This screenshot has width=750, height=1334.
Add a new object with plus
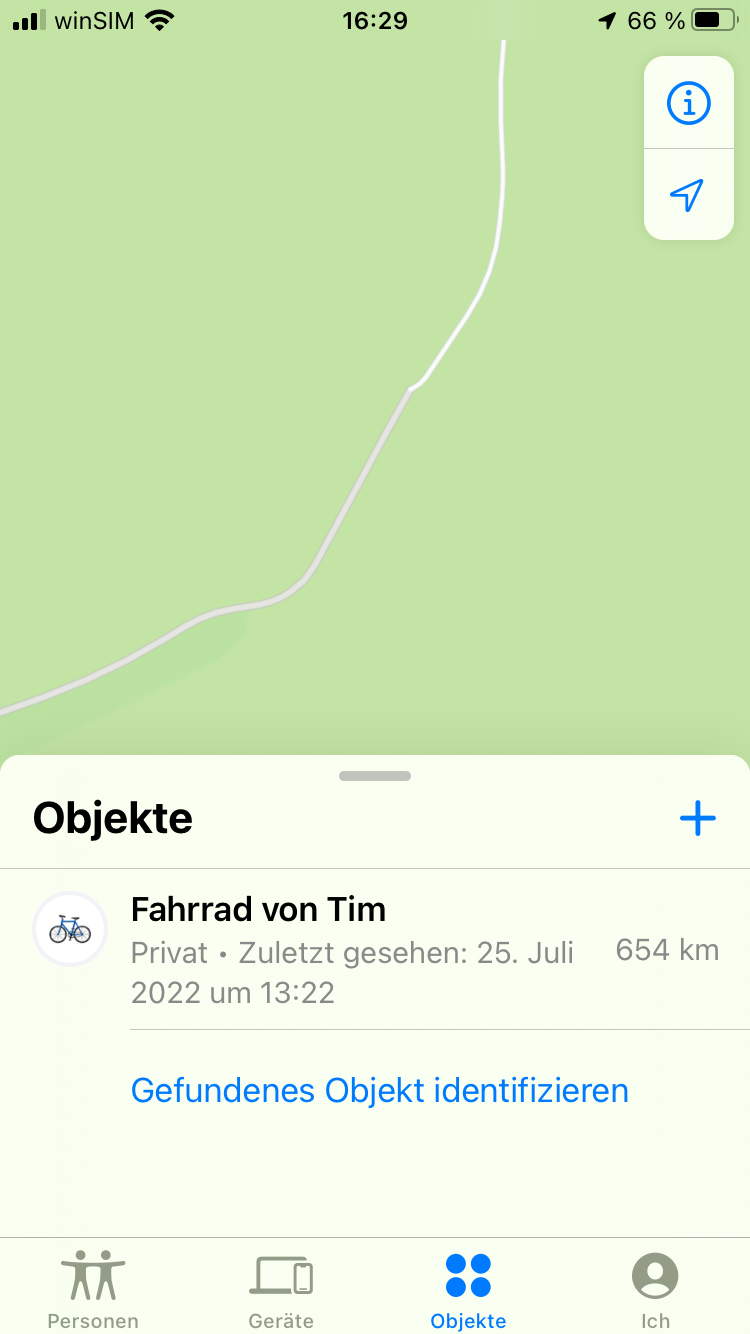pyautogui.click(x=697, y=820)
